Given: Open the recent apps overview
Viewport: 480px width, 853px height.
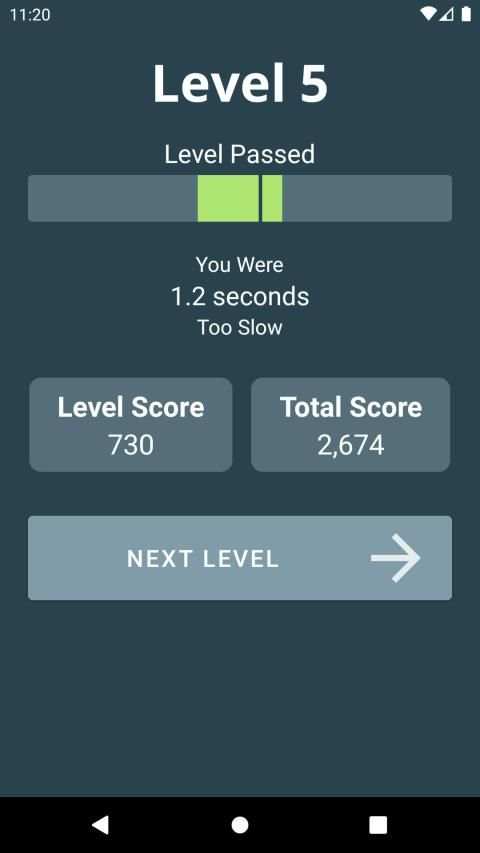Looking at the screenshot, I should click(378, 825).
